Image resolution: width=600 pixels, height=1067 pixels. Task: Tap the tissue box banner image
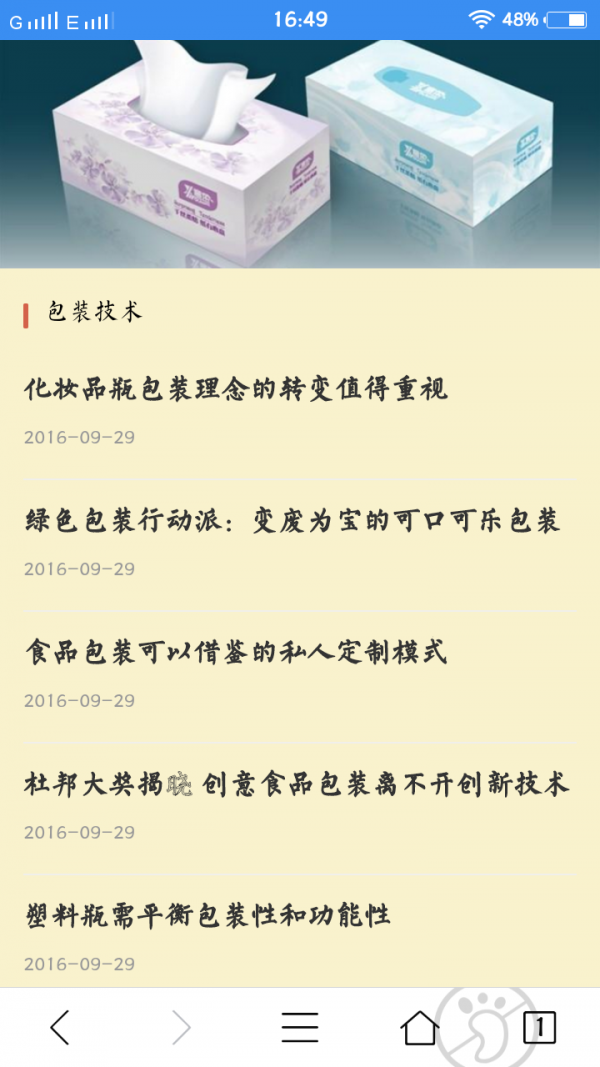(x=300, y=154)
